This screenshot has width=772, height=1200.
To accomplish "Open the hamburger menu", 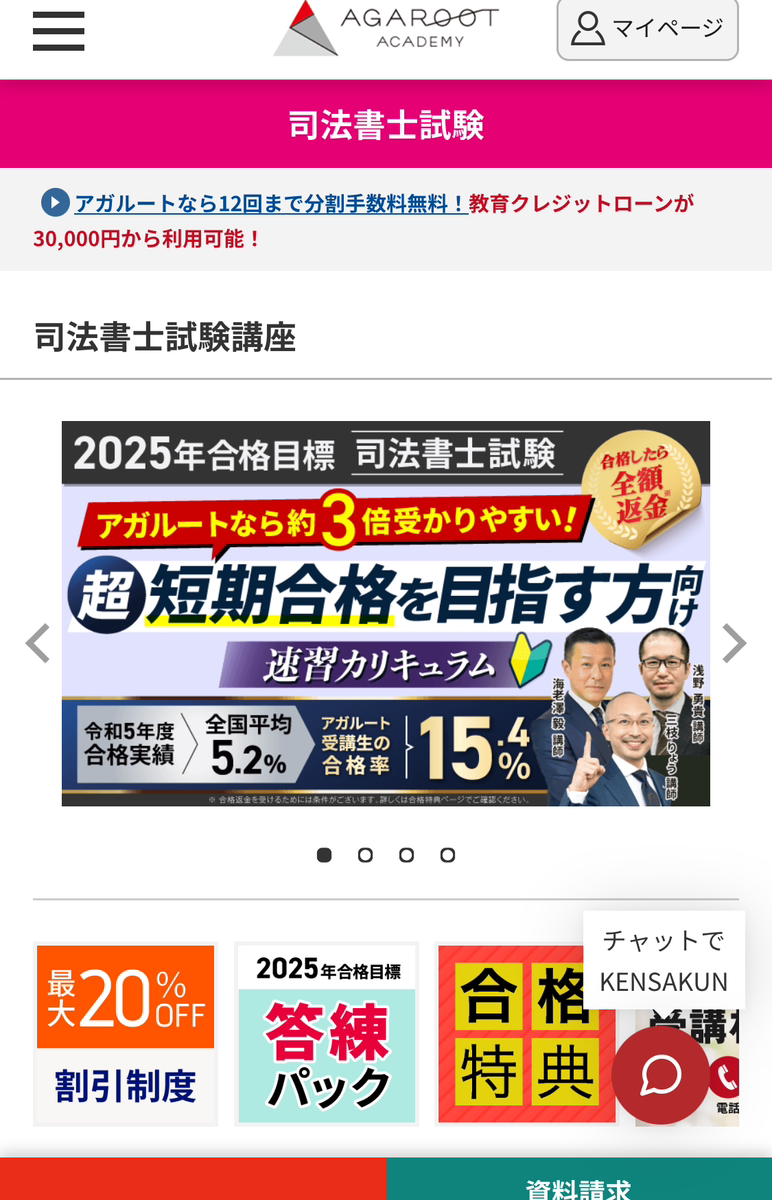I will coord(58,31).
